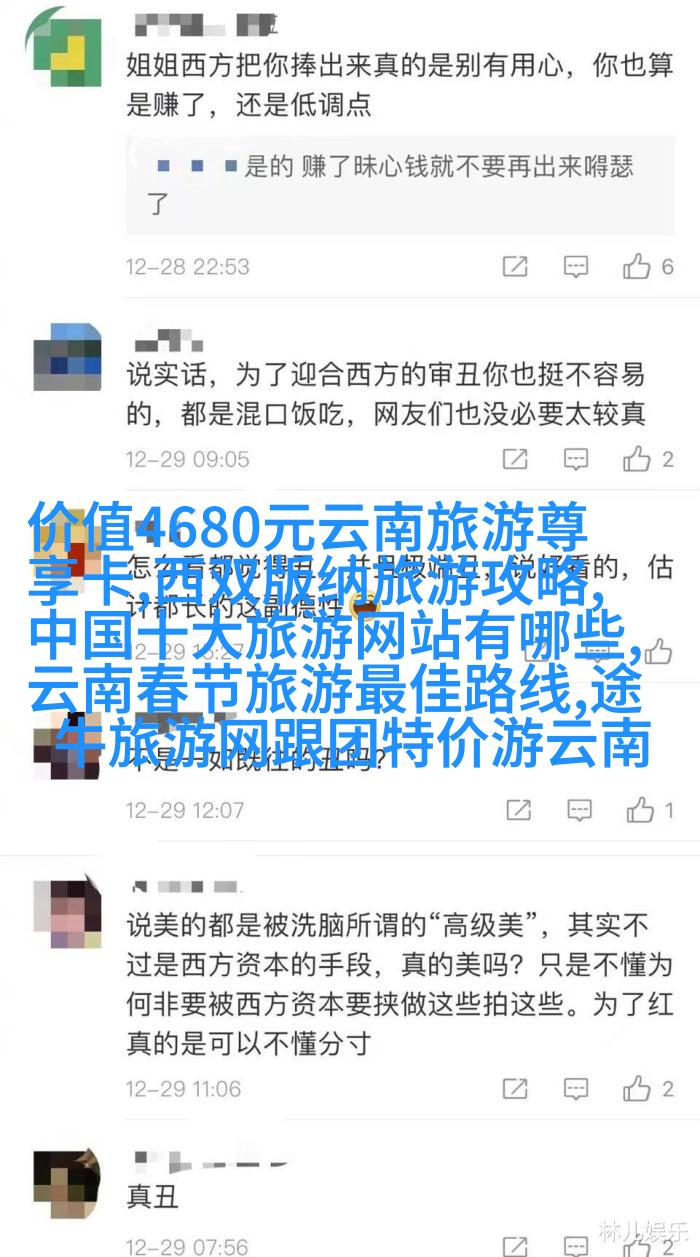The height and width of the screenshot is (1257, 700).
Task: Share the comment posted 12-29 11:06
Action: (515, 1089)
